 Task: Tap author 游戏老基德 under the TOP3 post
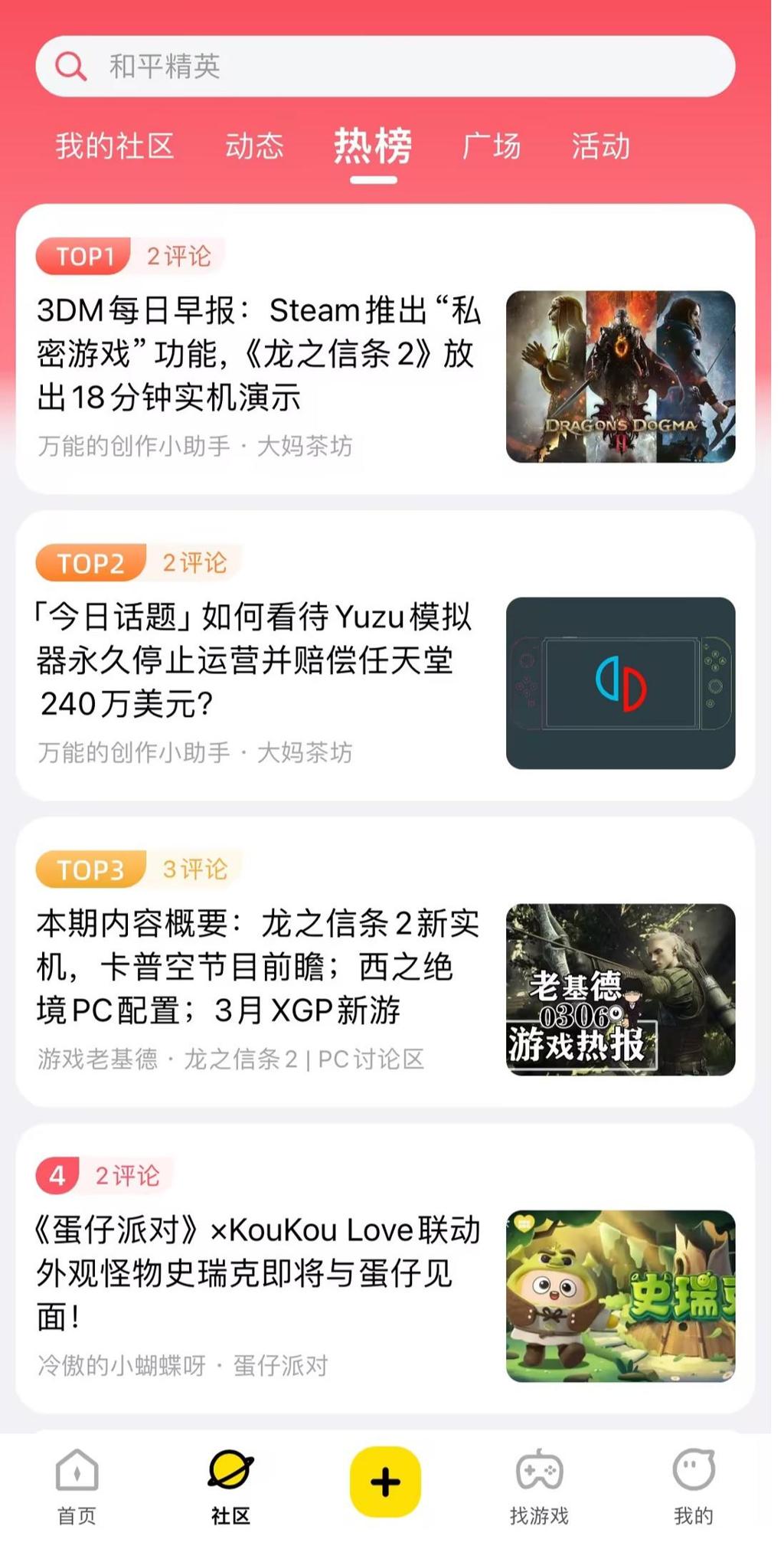(94, 1058)
